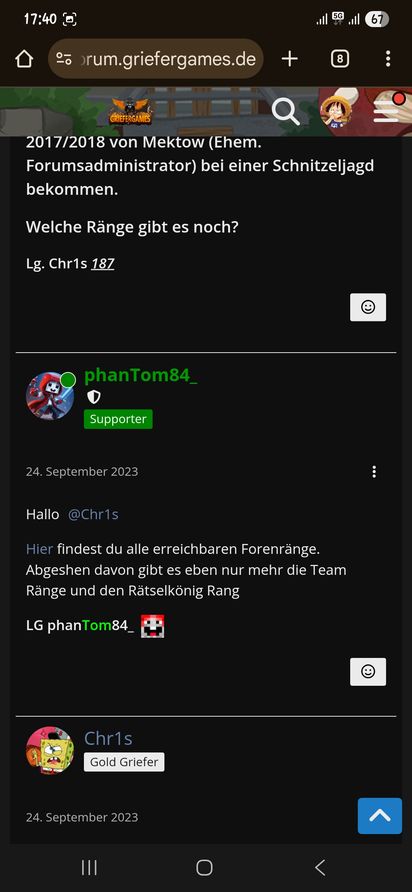412x892 pixels.
Task: Open post options for phanTom84_'s reply
Action: click(x=374, y=472)
